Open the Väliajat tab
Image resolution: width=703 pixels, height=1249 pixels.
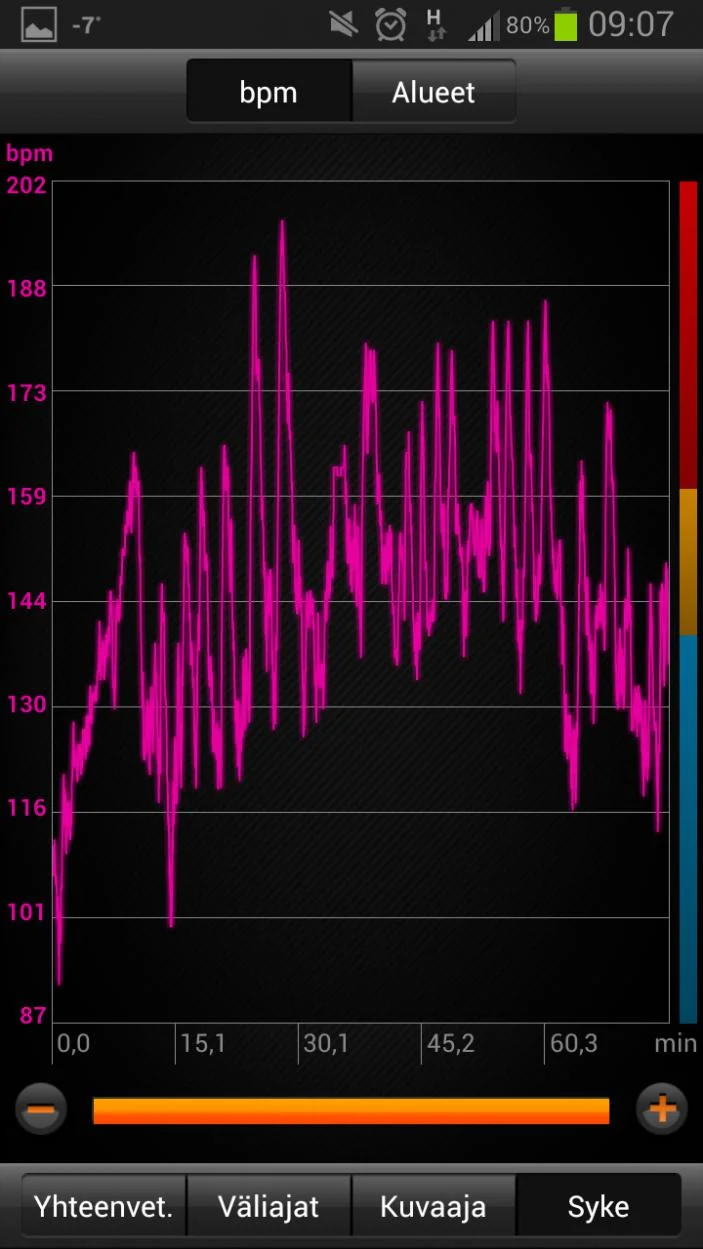(x=269, y=1205)
